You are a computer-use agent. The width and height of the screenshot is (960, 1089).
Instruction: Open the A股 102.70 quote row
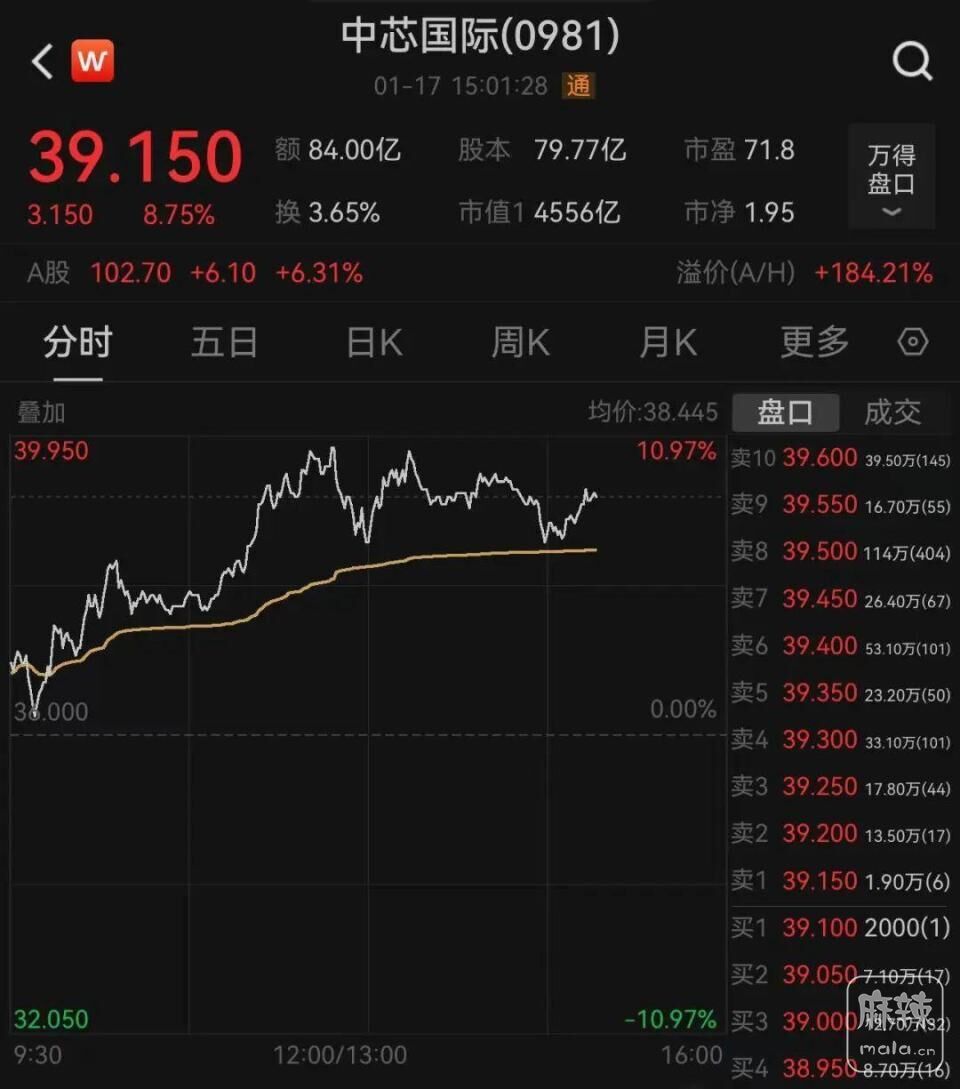tap(195, 272)
